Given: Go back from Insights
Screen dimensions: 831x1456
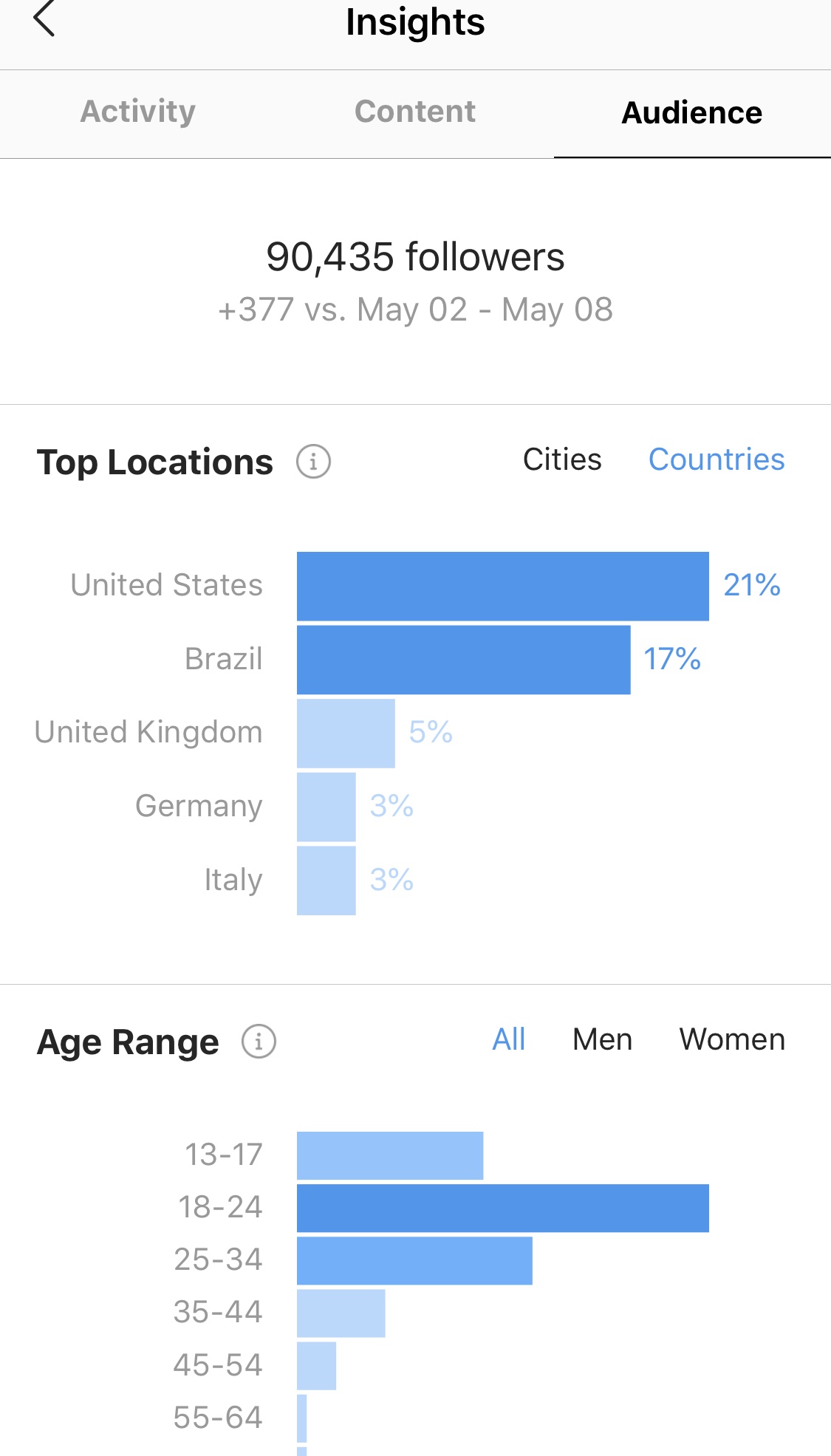Looking at the screenshot, I should 44,19.
